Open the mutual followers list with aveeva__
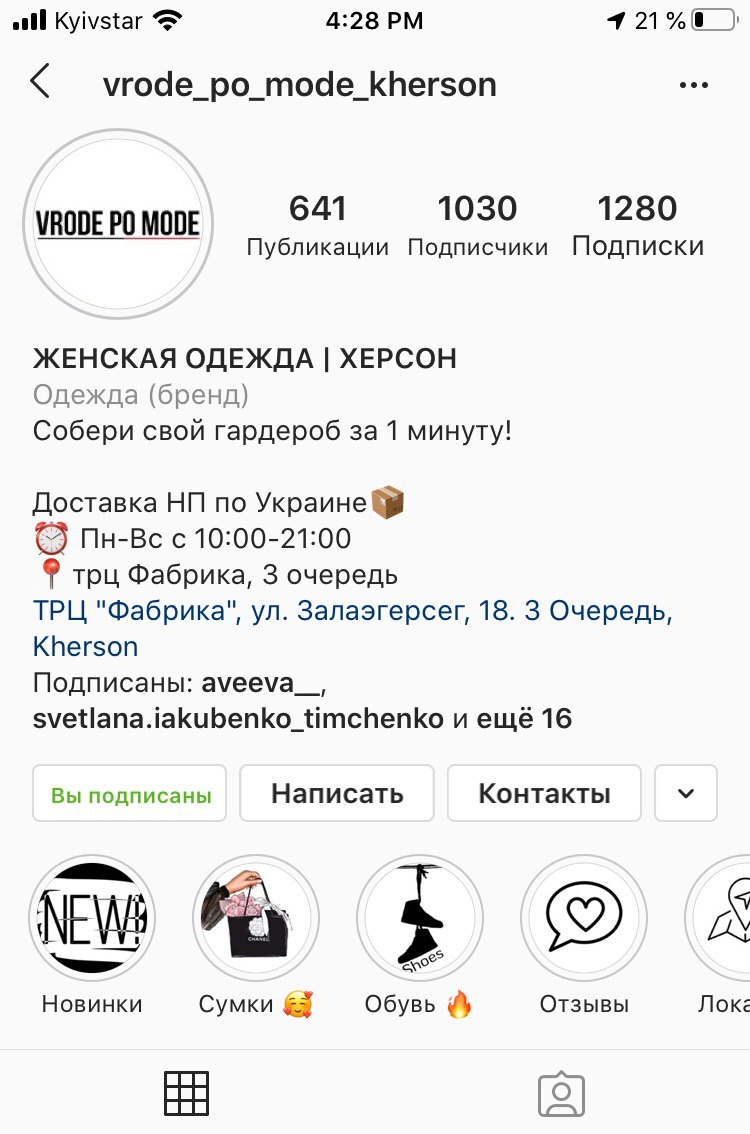This screenshot has width=750, height=1134. click(300, 701)
